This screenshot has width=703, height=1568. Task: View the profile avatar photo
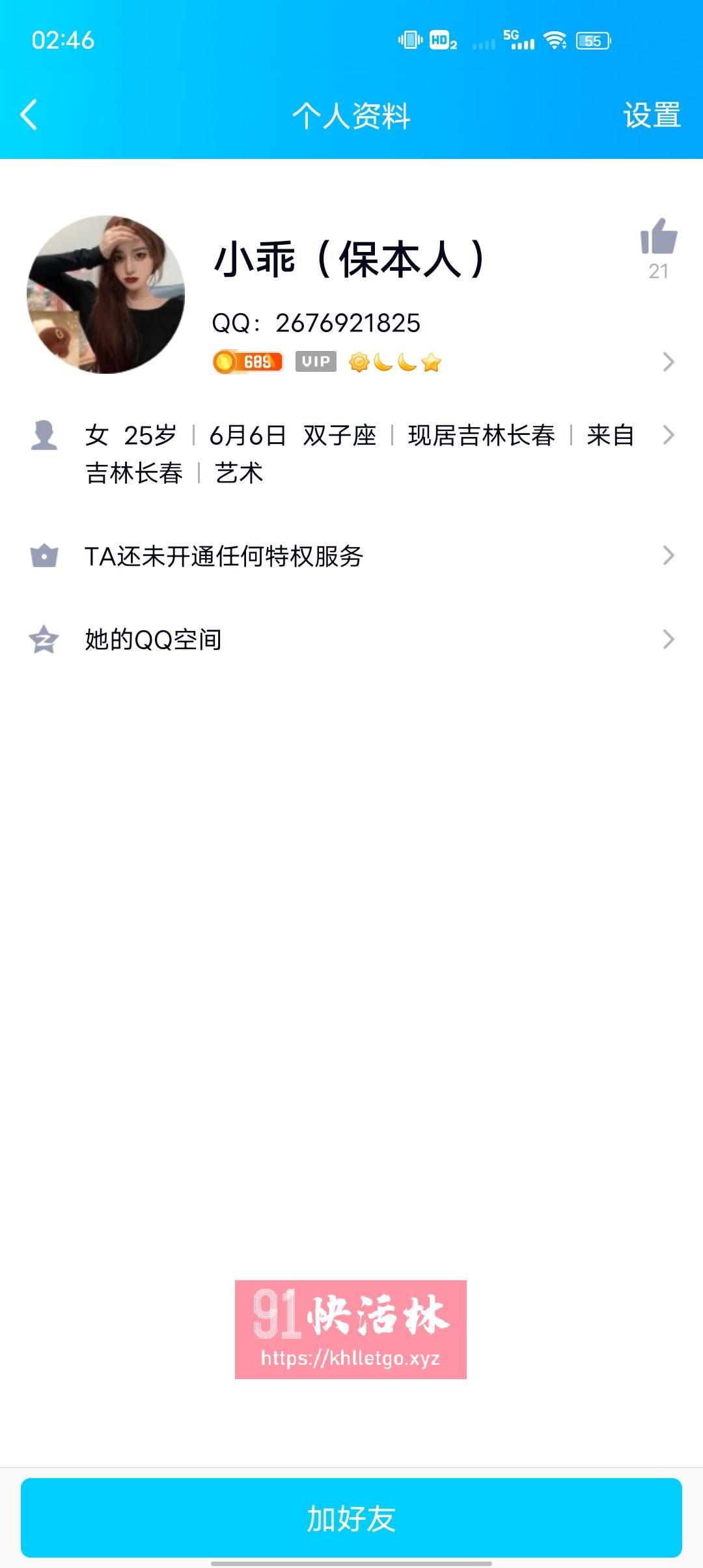[105, 294]
